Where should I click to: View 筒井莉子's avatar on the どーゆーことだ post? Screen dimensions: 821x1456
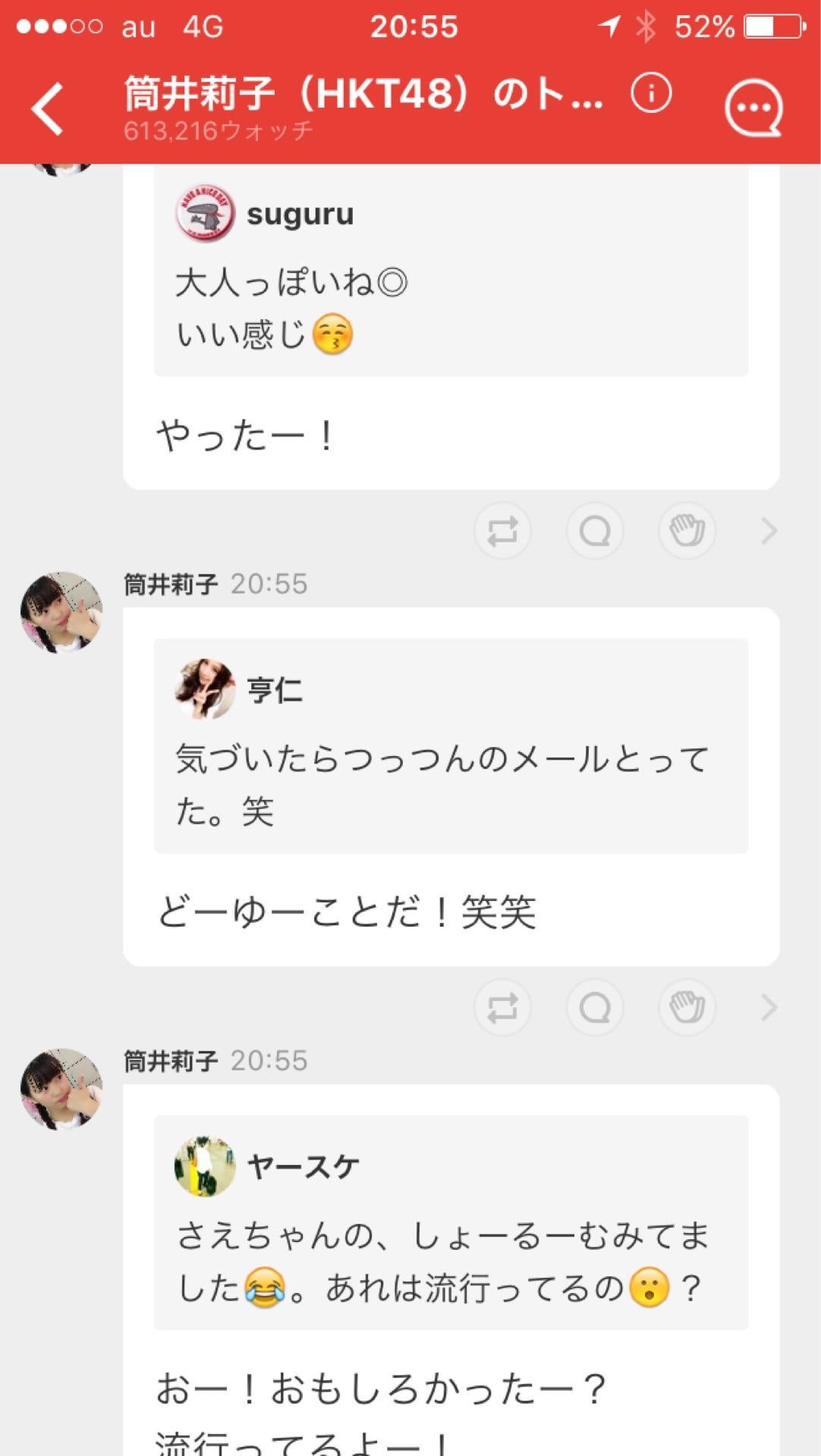pyautogui.click(x=61, y=613)
